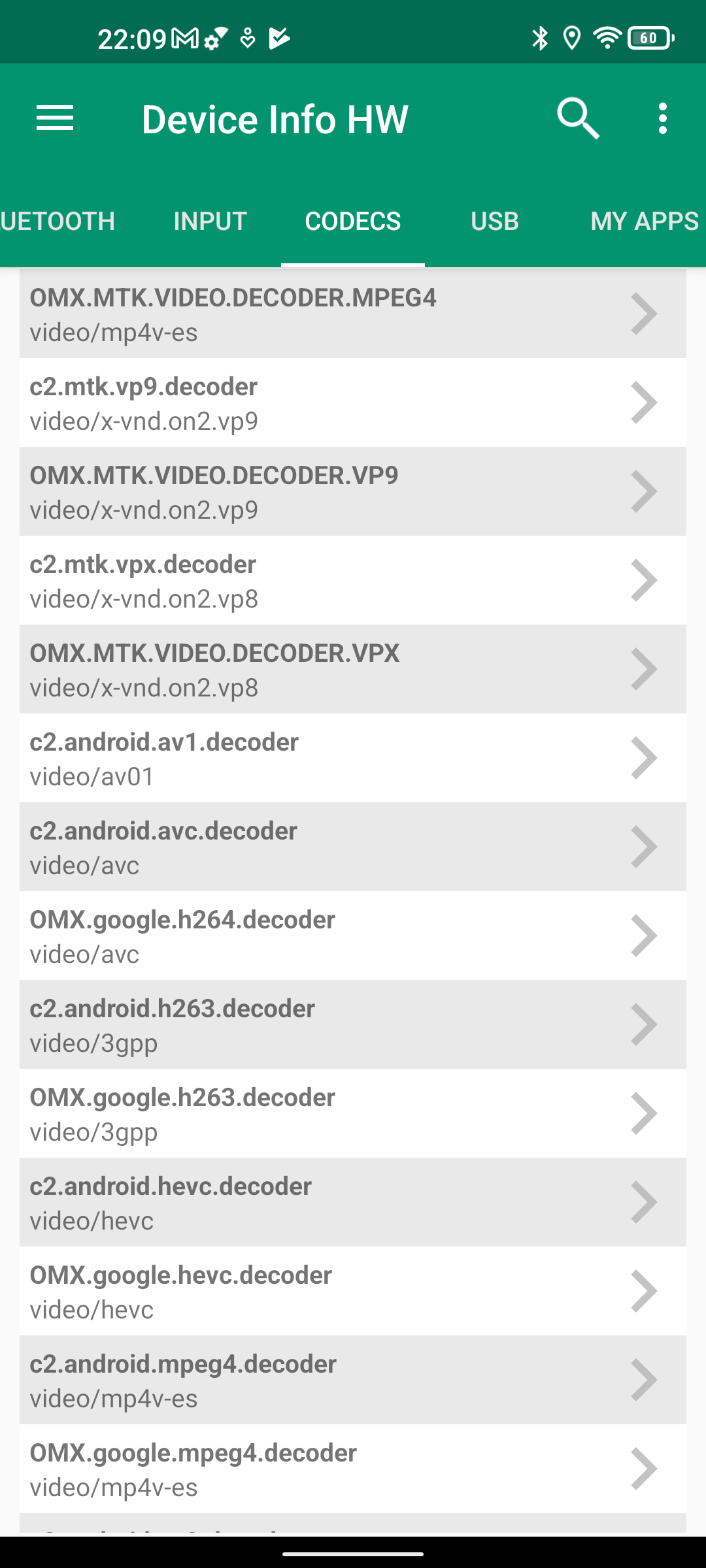Open c2.android.avc.decoder codec
This screenshot has width=706, height=1568.
point(353,847)
